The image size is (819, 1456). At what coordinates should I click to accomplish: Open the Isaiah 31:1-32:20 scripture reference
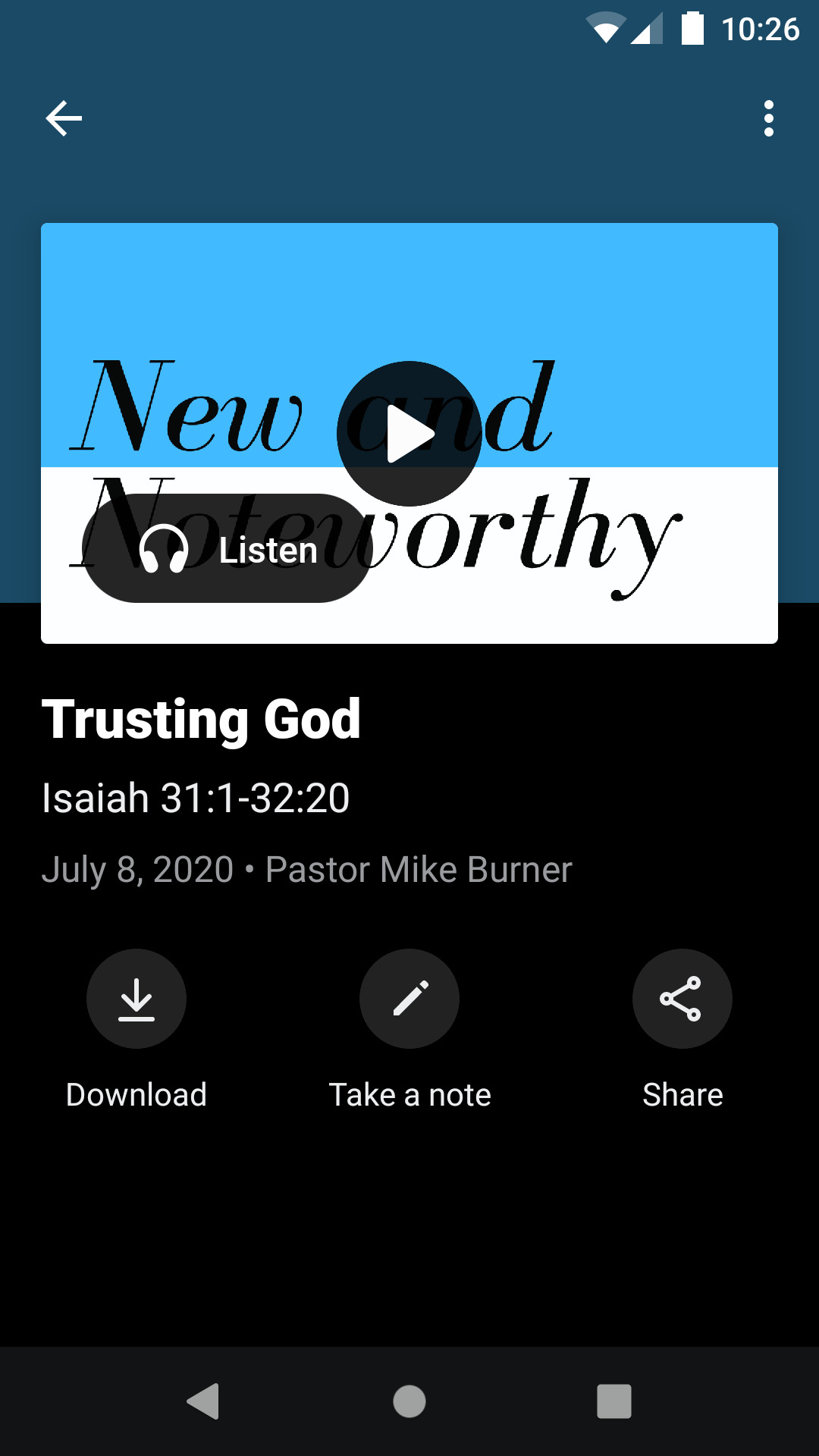[x=195, y=797]
